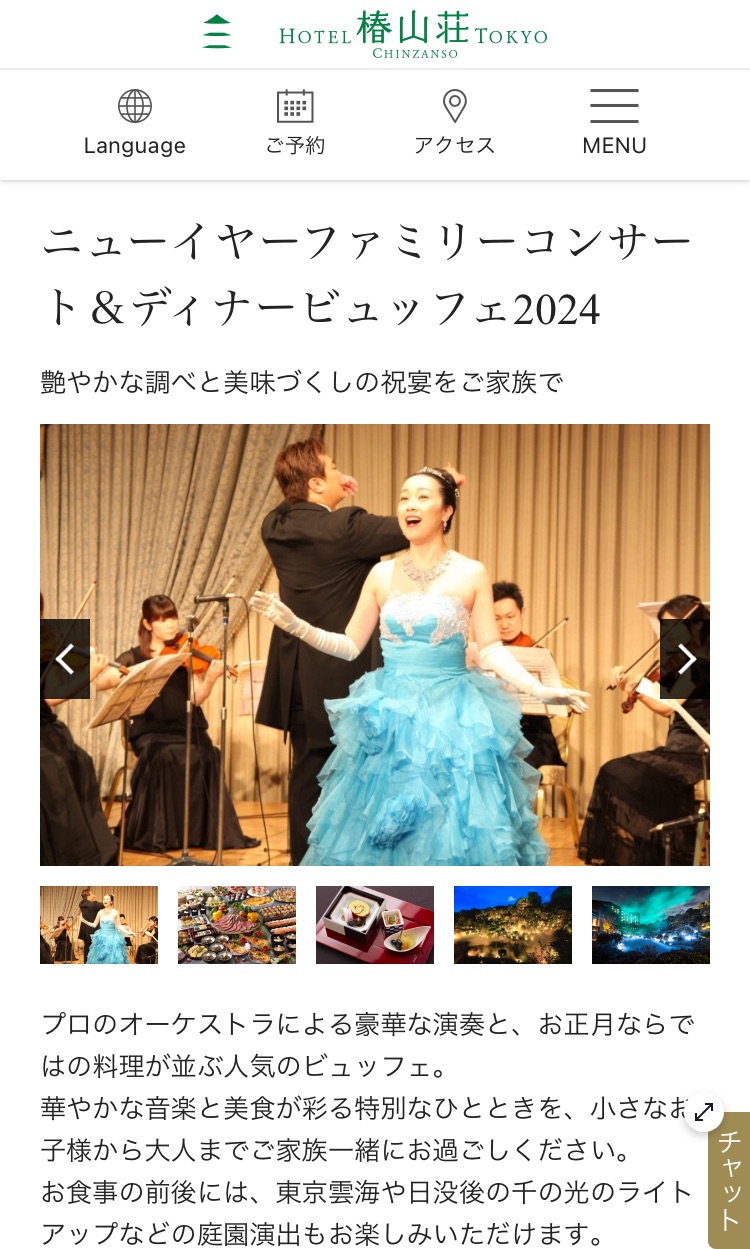Image resolution: width=750 pixels, height=1249 pixels.
Task: Select the buffet food spread thumbnail
Action: coord(237,925)
